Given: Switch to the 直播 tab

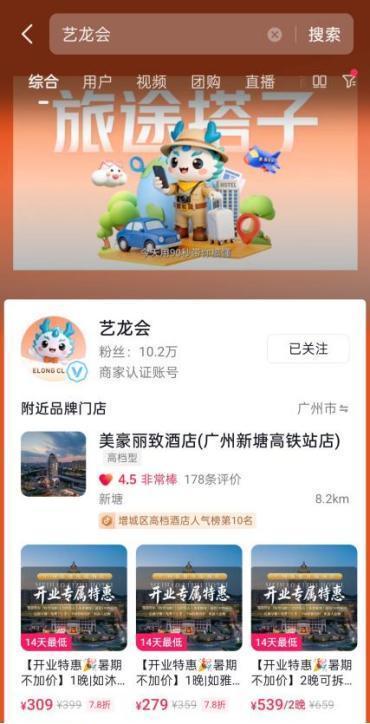Looking at the screenshot, I should [260, 82].
